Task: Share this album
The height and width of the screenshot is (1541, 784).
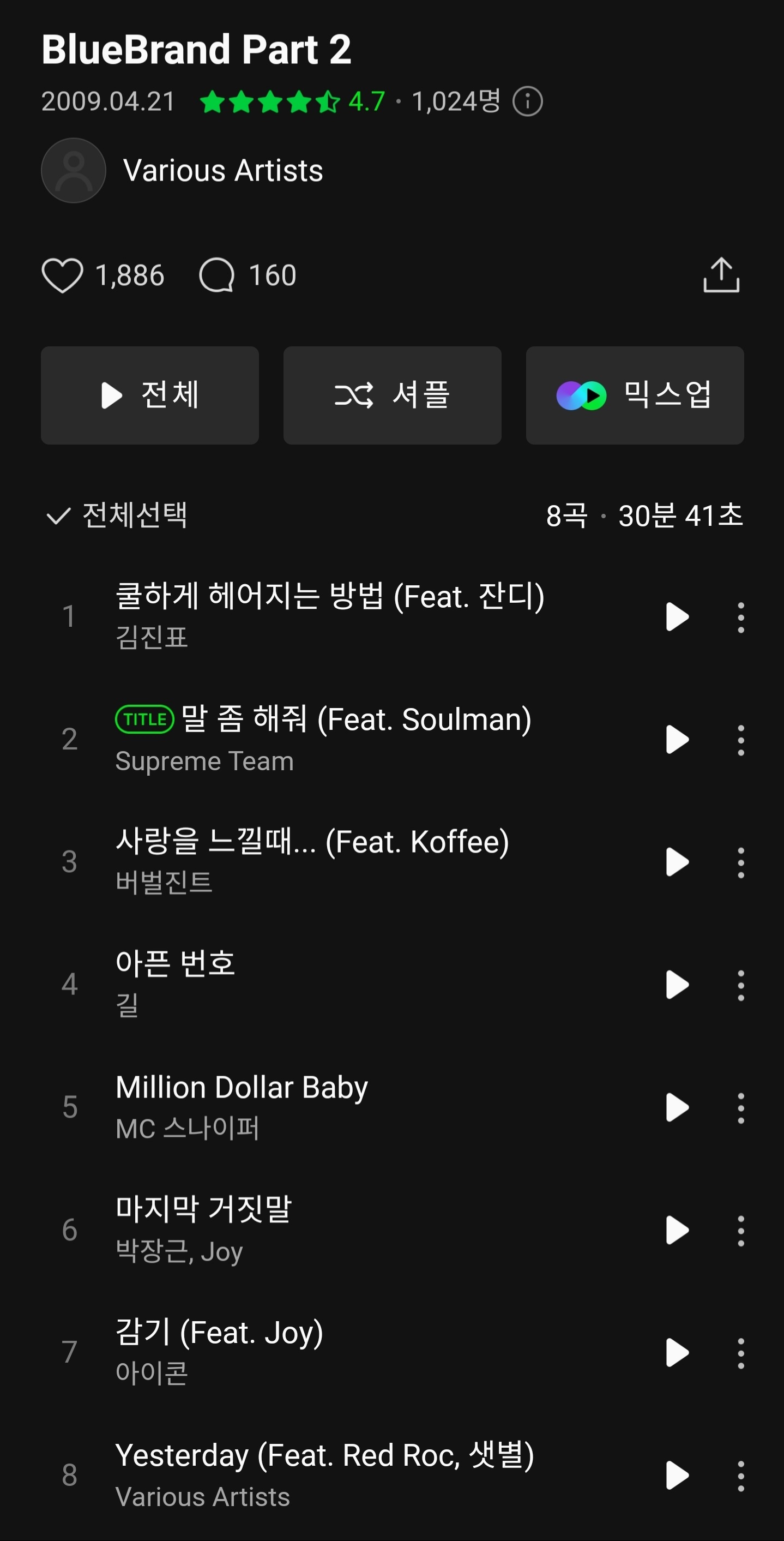Action: [x=721, y=275]
